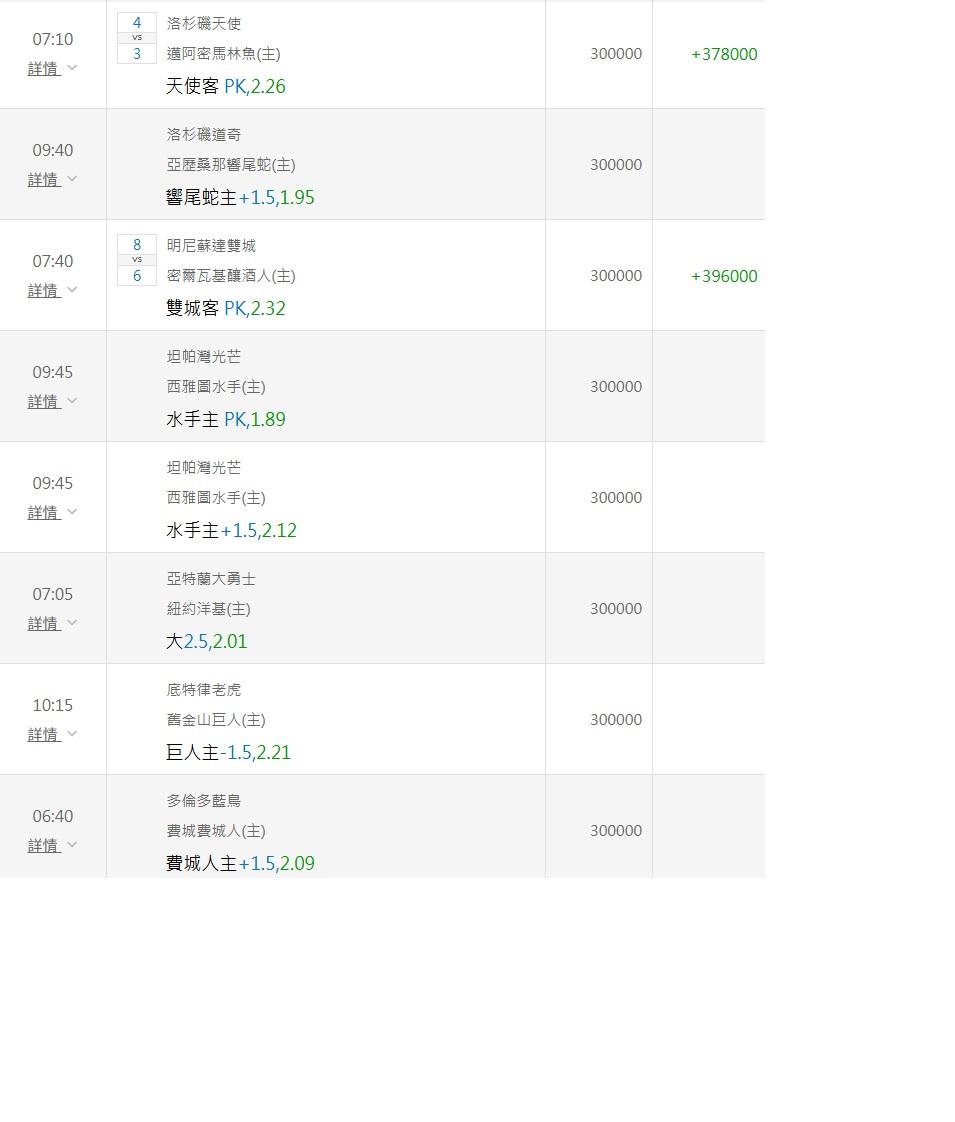Expand 詳情 for the 07:05 大2.5 bet
The image size is (955, 1122).
pos(52,623)
